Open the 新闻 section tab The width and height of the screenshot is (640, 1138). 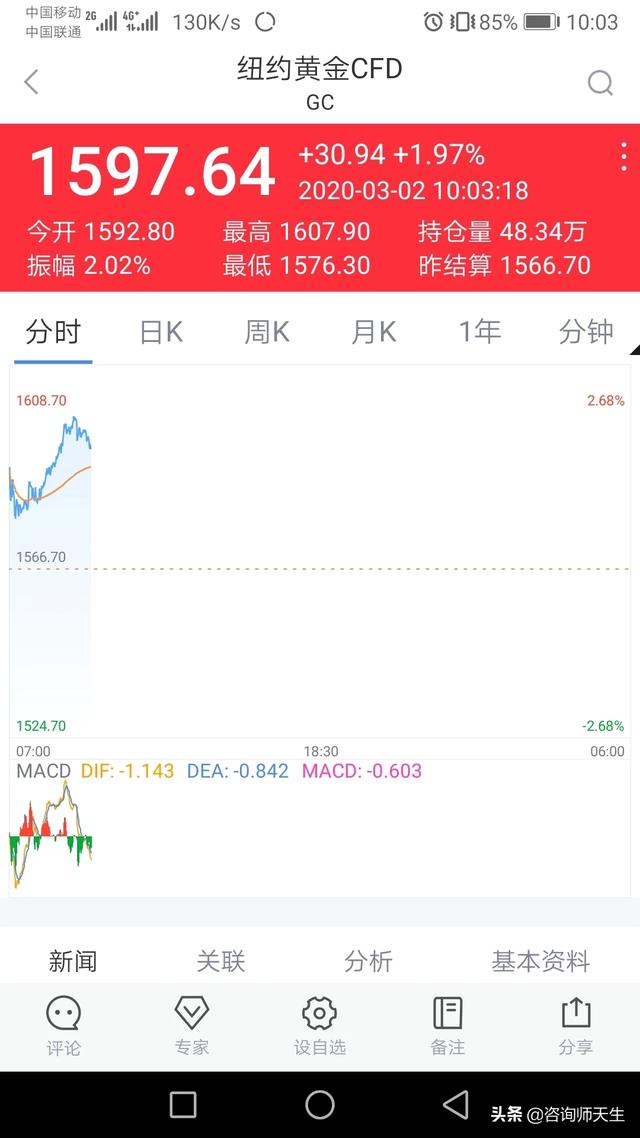(x=73, y=961)
